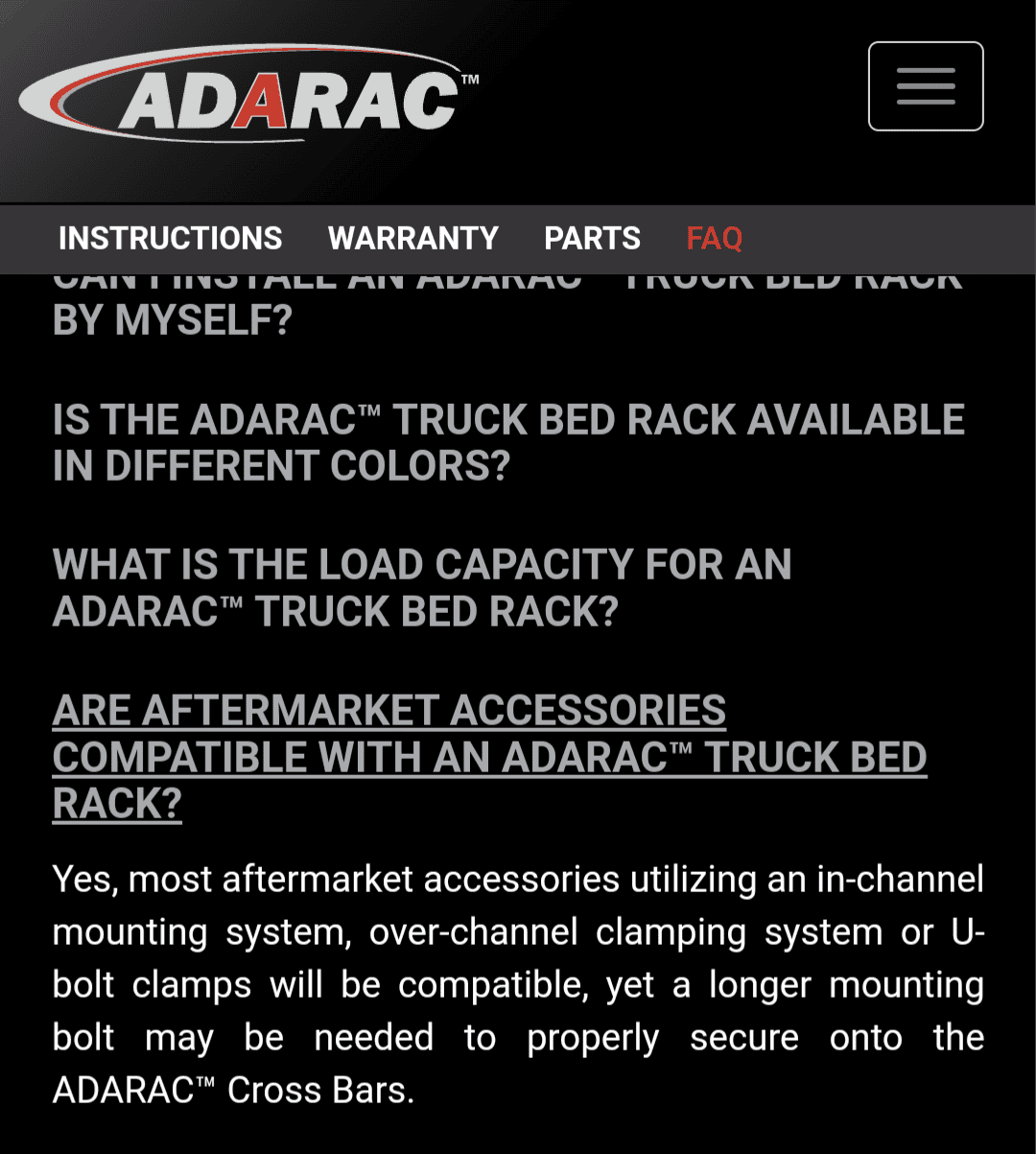The width and height of the screenshot is (1036, 1154).
Task: Open the hamburger navigation menu
Action: pos(926,86)
